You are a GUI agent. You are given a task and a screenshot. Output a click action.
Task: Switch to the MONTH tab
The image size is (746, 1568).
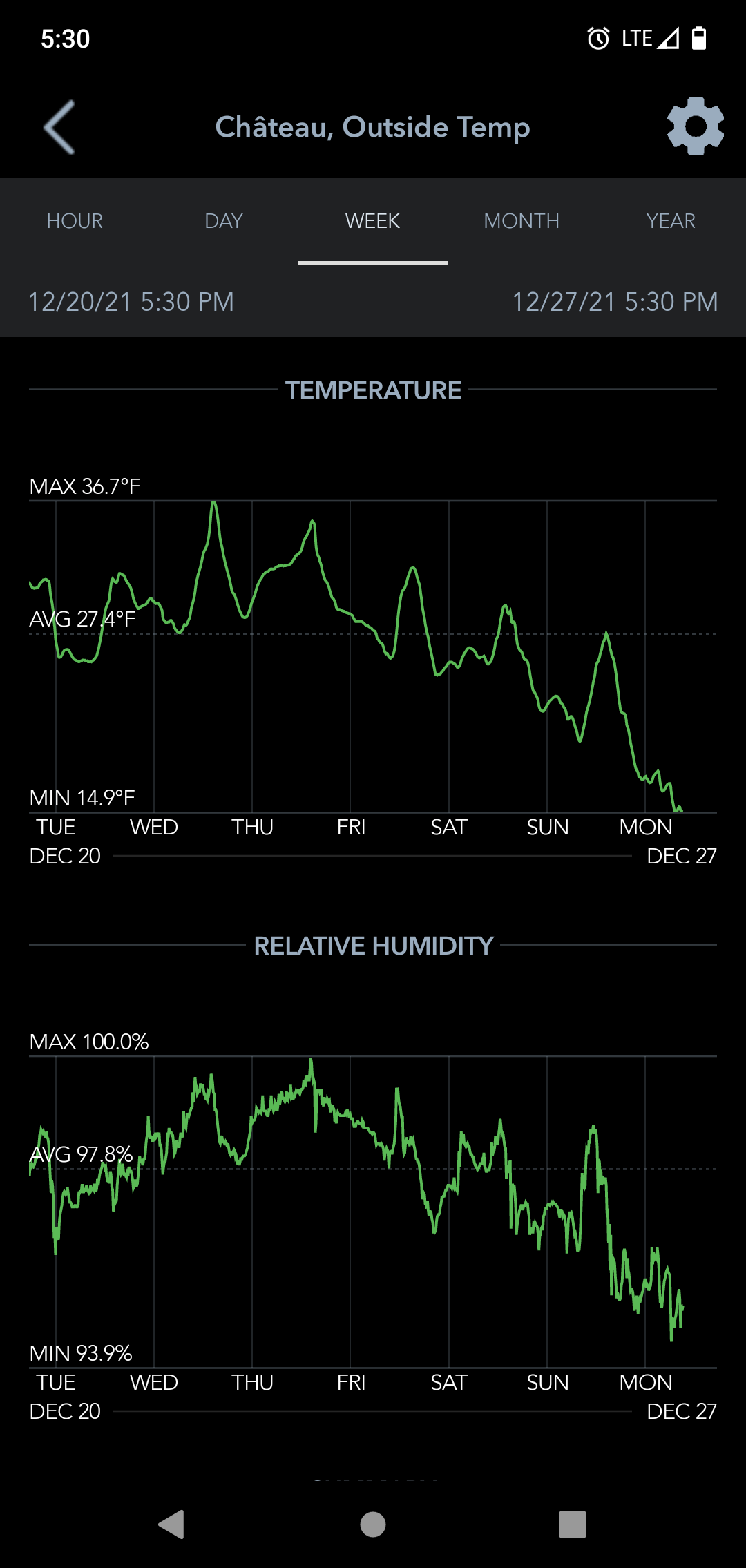point(522,221)
